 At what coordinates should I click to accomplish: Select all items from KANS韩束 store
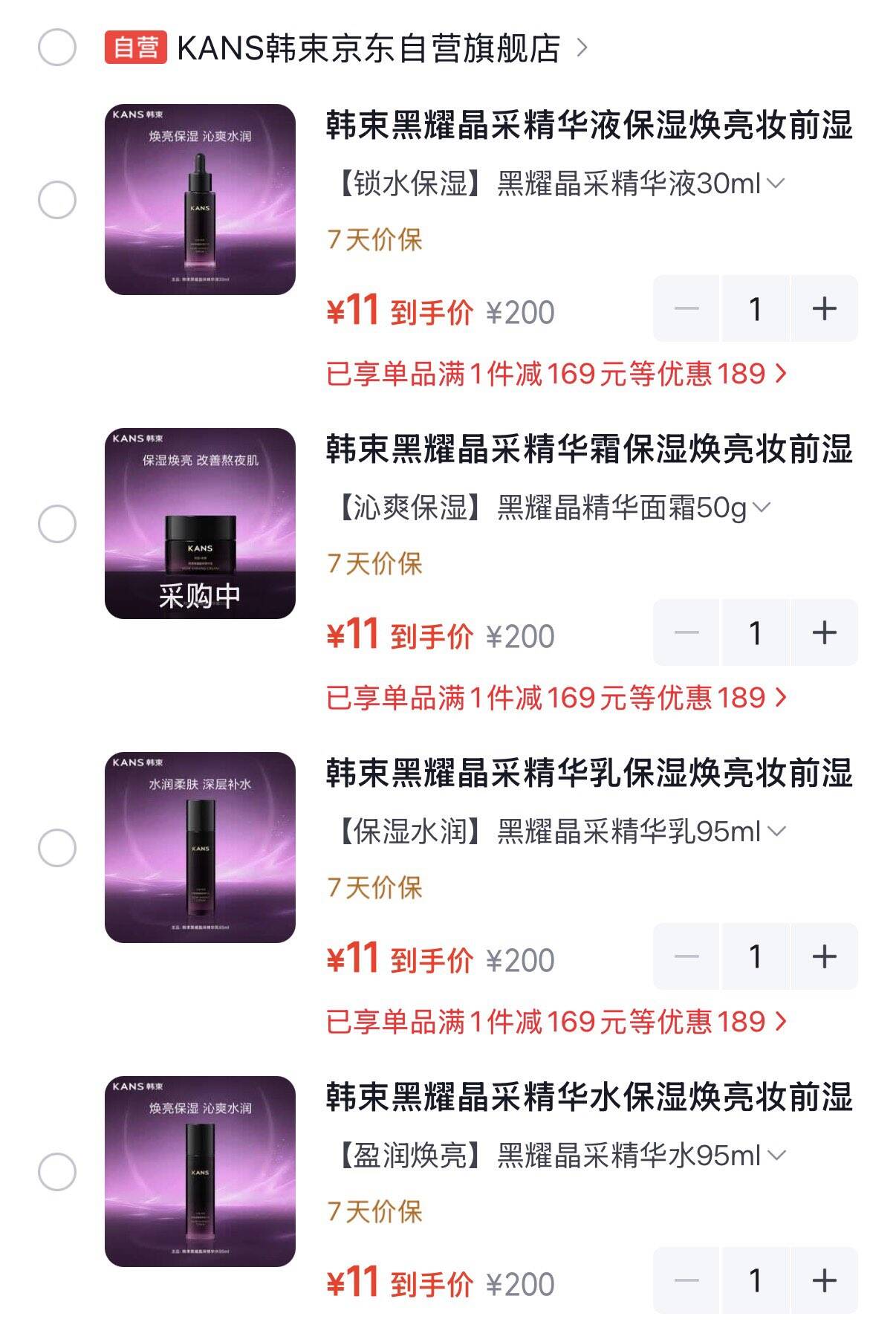57,47
